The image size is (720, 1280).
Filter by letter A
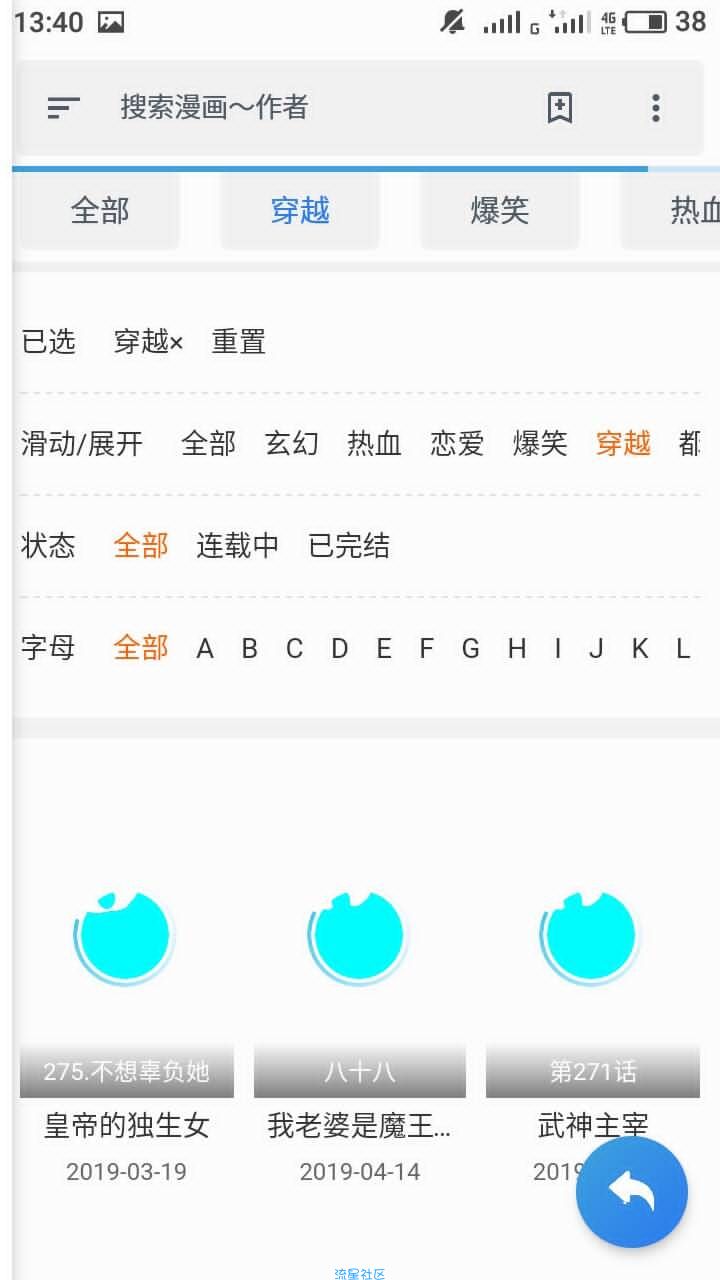click(205, 649)
